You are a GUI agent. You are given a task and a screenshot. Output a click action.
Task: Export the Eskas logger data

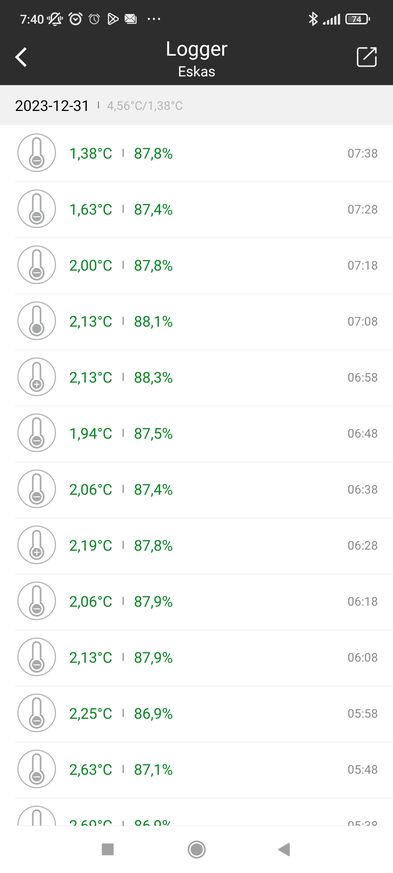tap(367, 57)
